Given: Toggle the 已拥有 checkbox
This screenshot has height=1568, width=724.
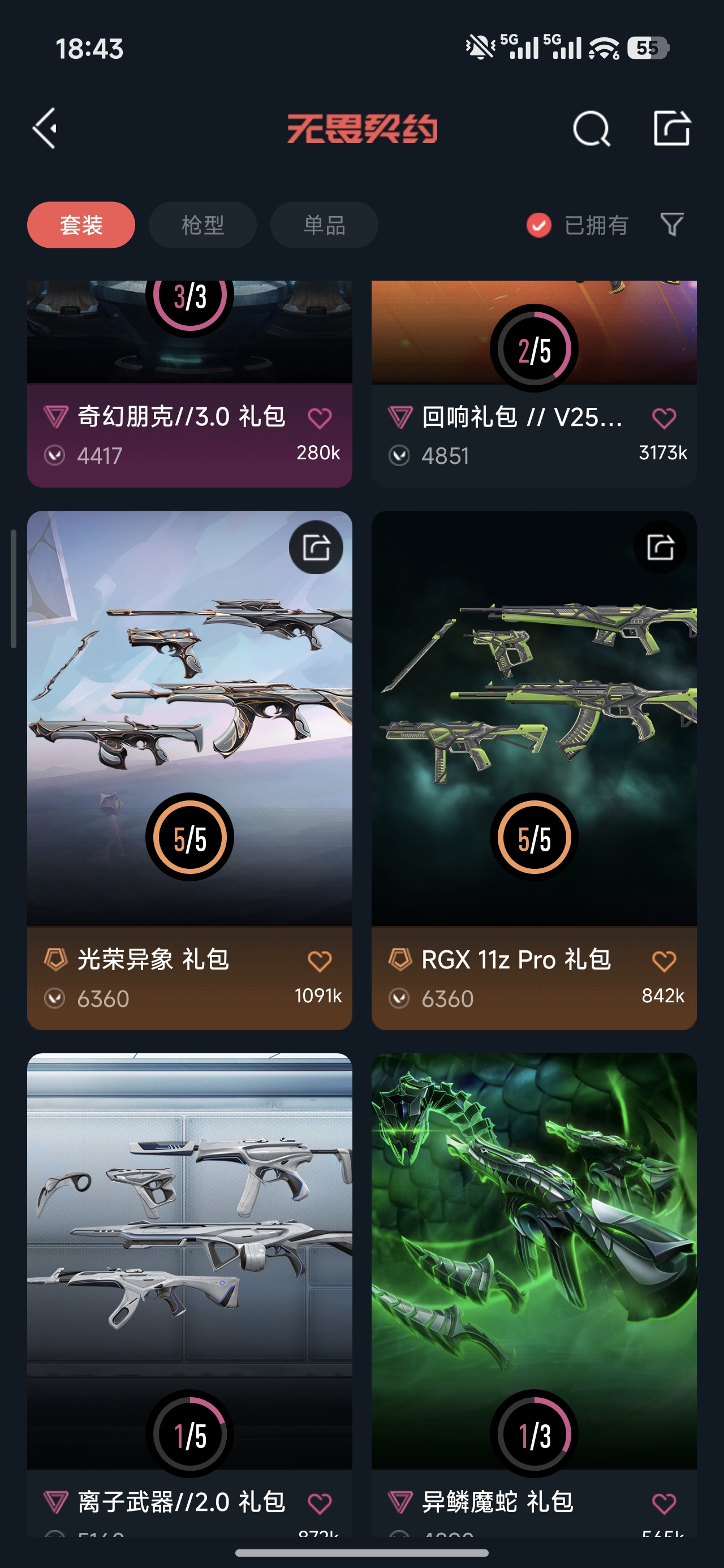Looking at the screenshot, I should coord(539,225).
